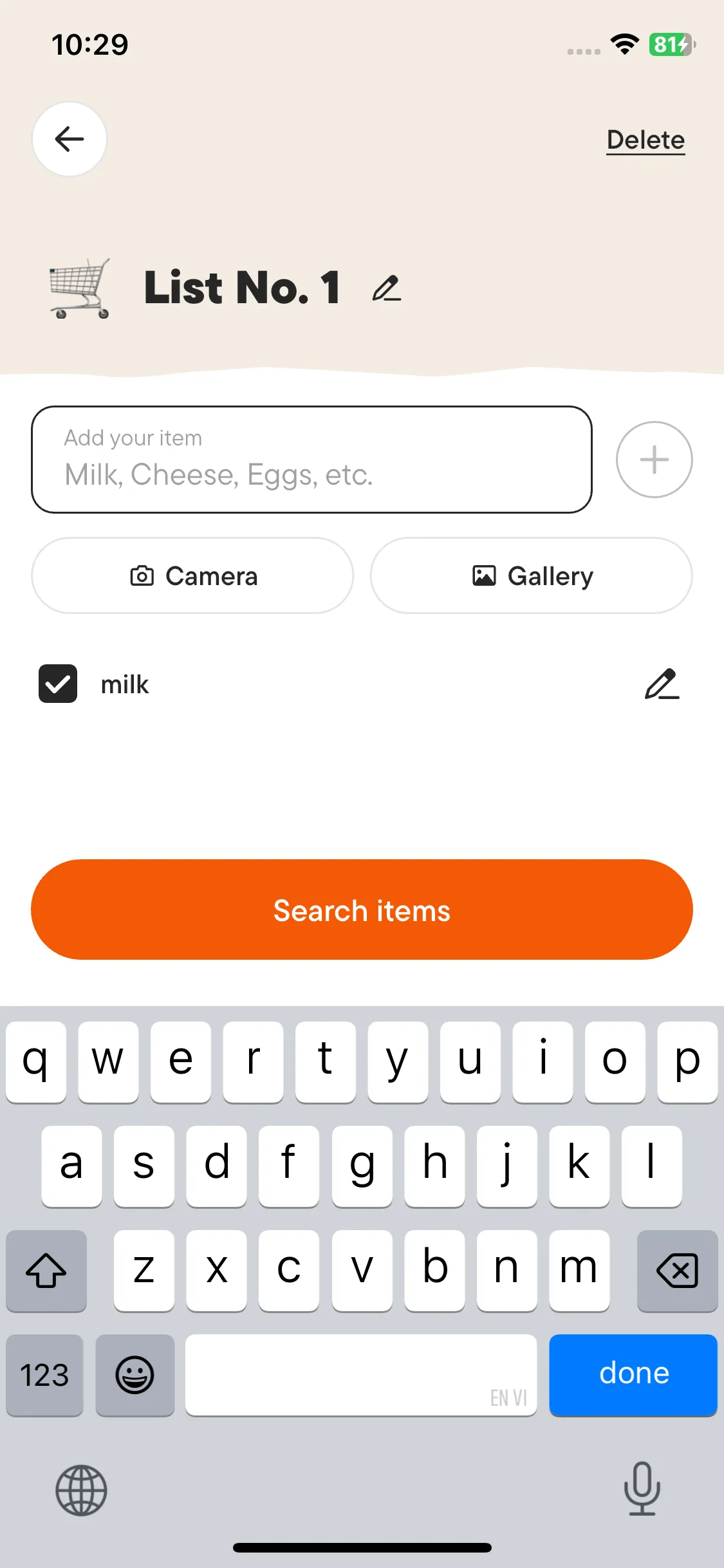Add the item with the plus button
The width and height of the screenshot is (724, 1568).
coord(654,460)
